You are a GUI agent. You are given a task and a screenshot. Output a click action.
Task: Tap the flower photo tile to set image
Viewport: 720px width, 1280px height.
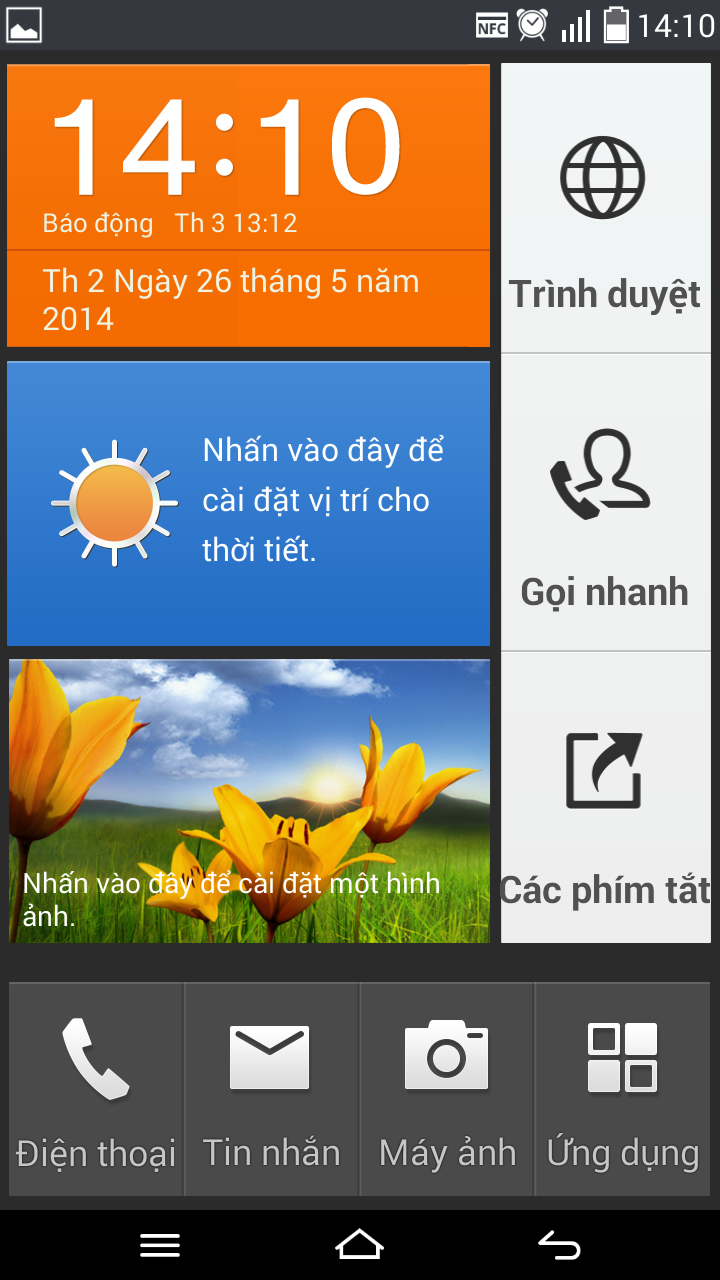[249, 800]
